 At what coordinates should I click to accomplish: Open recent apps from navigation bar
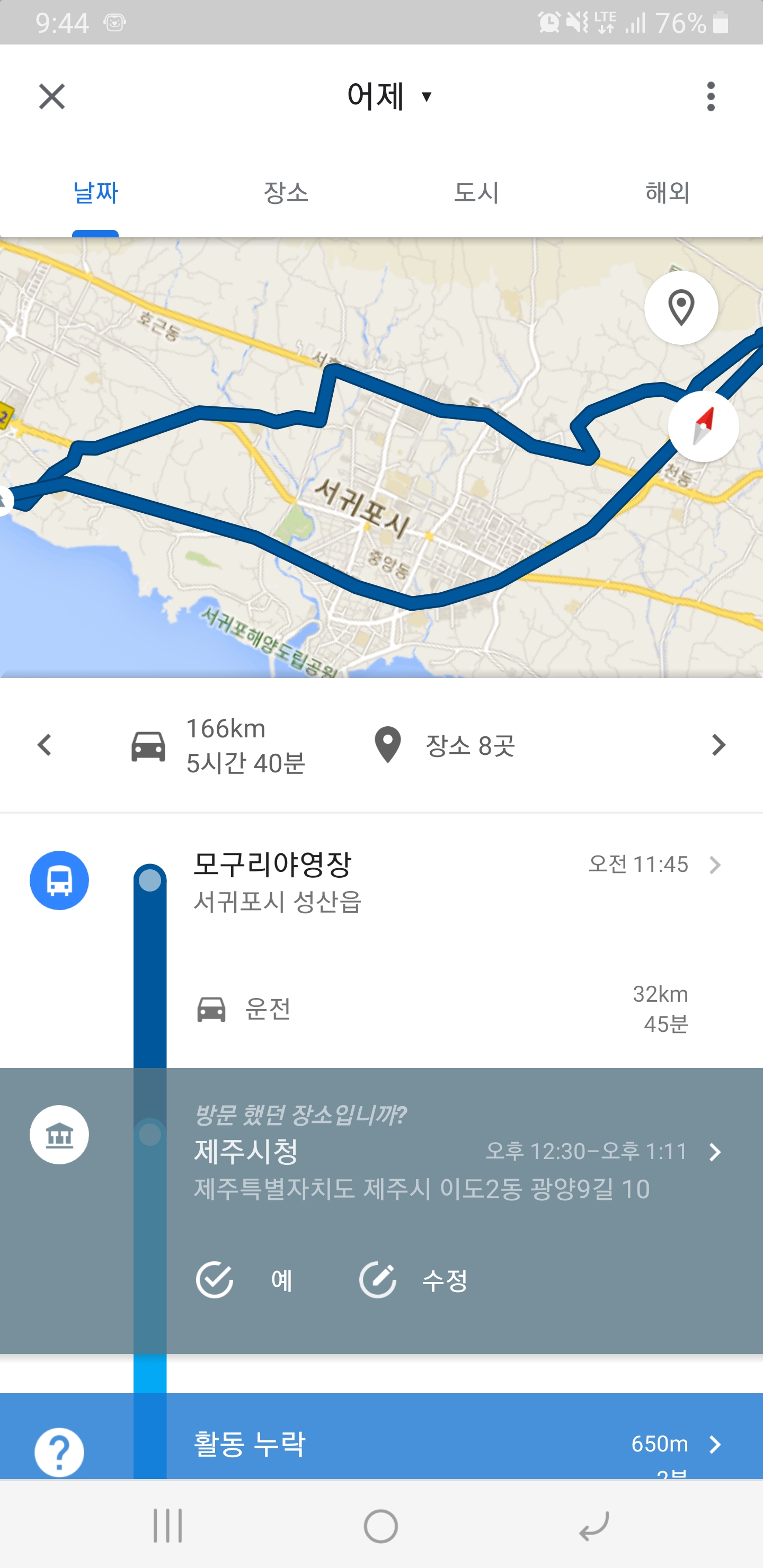167,1526
